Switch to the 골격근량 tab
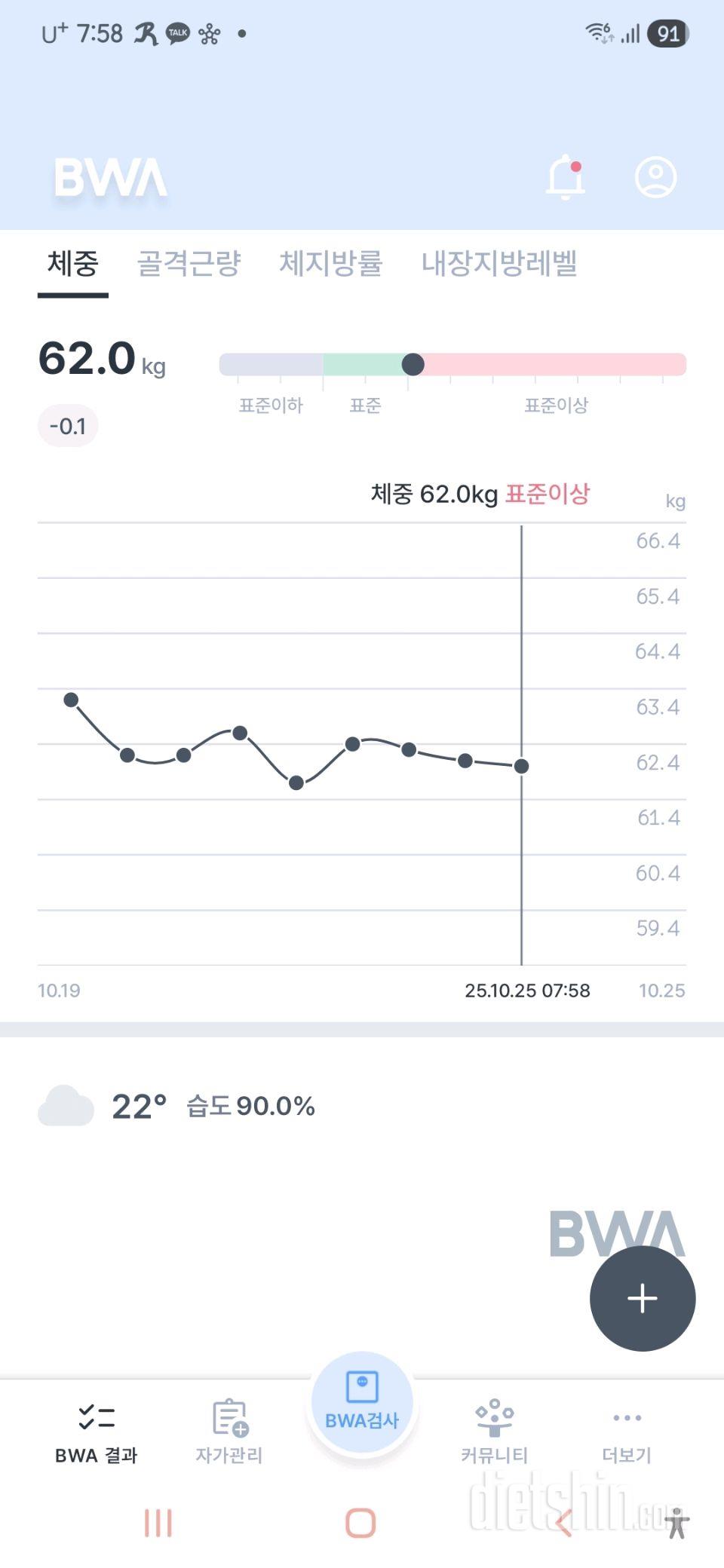This screenshot has height=1568, width=724. (189, 264)
